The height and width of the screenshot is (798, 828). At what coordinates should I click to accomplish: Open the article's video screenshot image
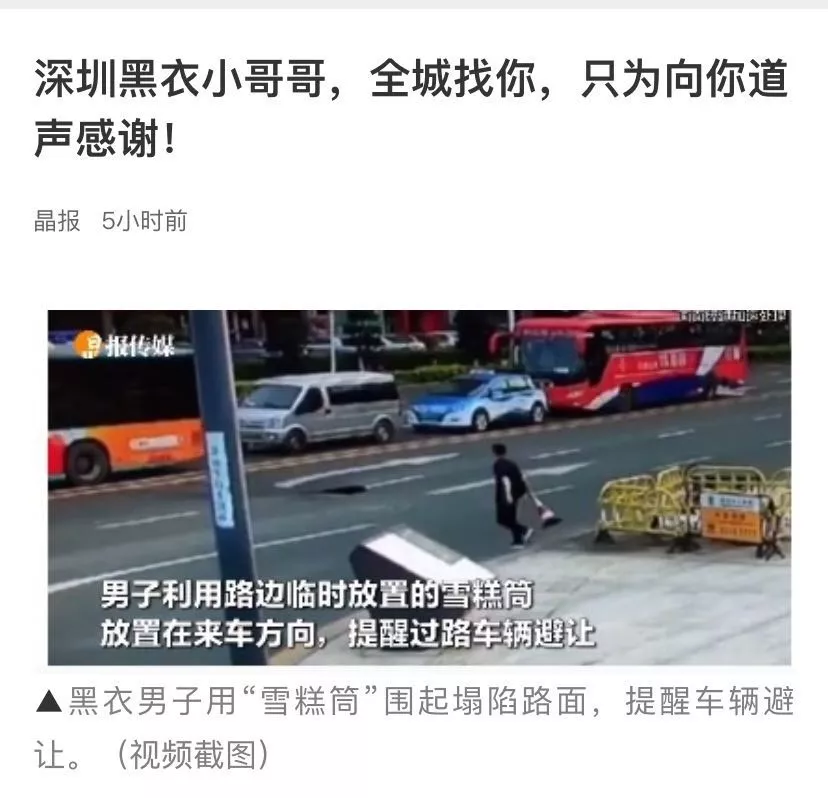point(418,488)
